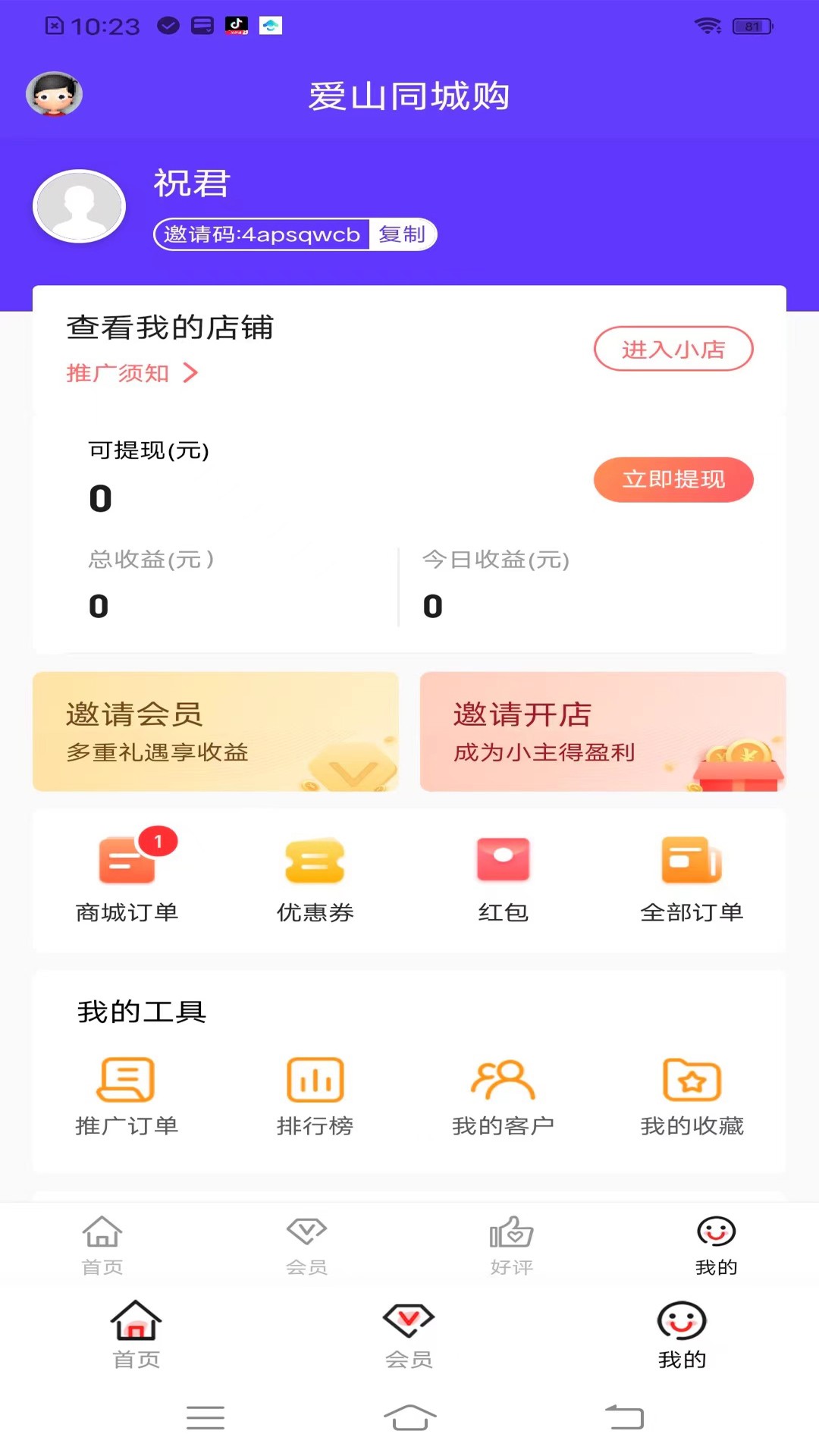Enter my shop via 进入小店
This screenshot has height=1456, width=819.
pos(673,349)
